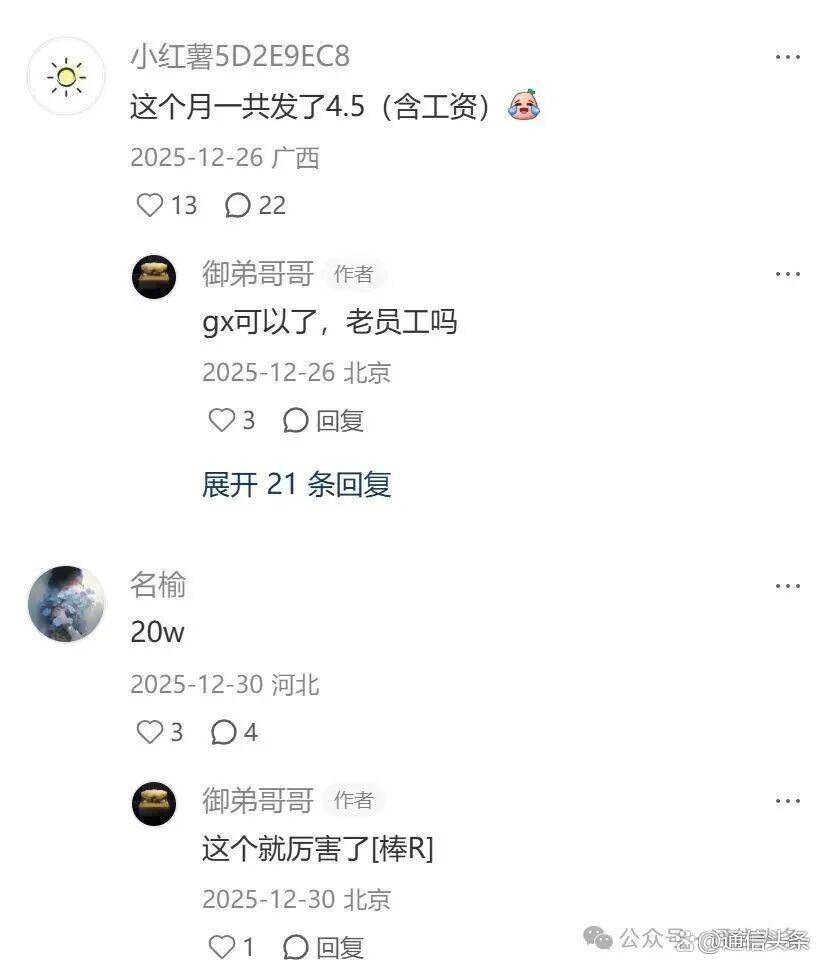
Task: View 小红薯5D2E9EC8's profile avatar
Action: [x=66, y=76]
